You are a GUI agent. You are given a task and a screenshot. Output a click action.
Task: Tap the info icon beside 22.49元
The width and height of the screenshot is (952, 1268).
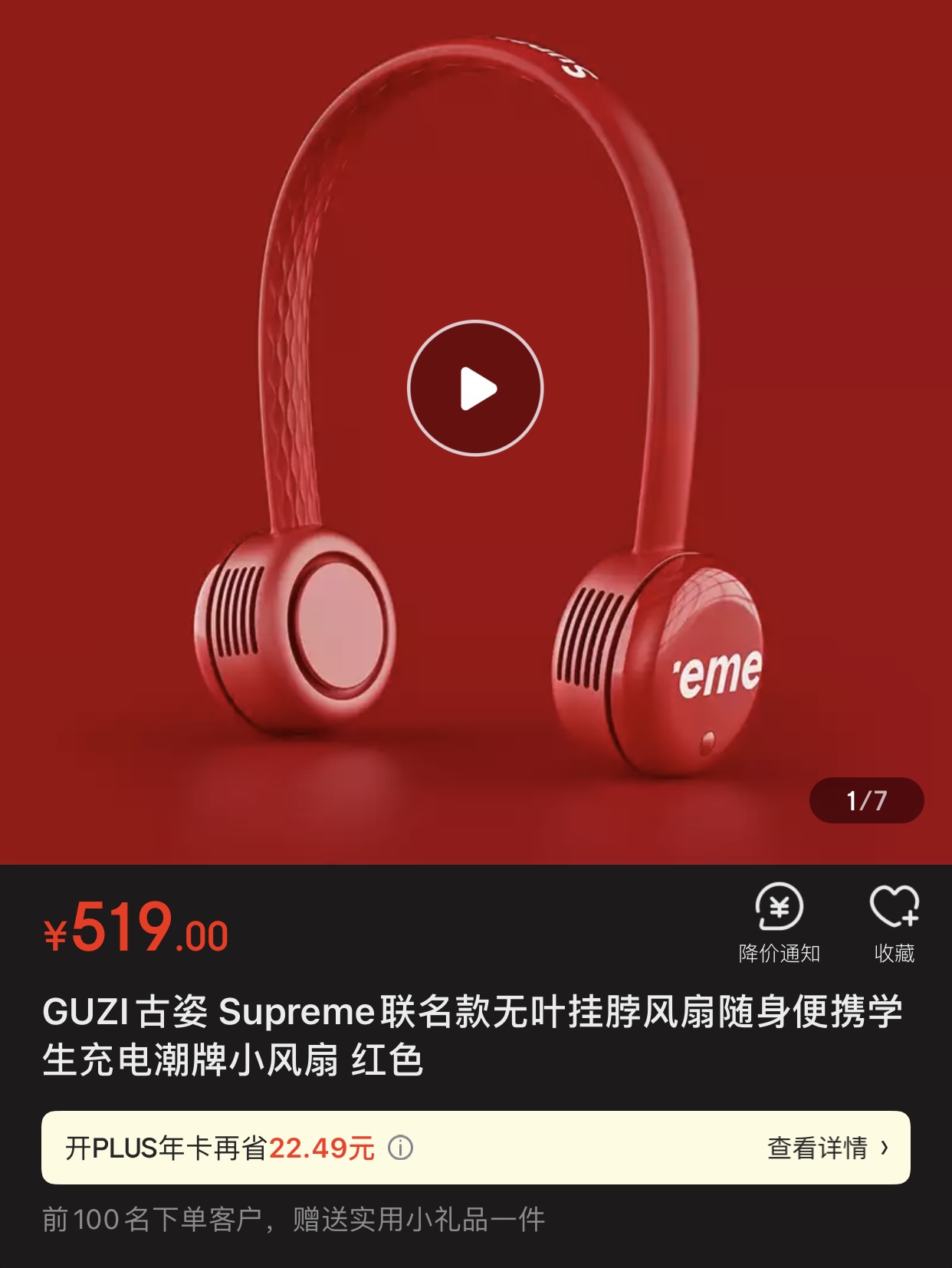[x=400, y=1148]
